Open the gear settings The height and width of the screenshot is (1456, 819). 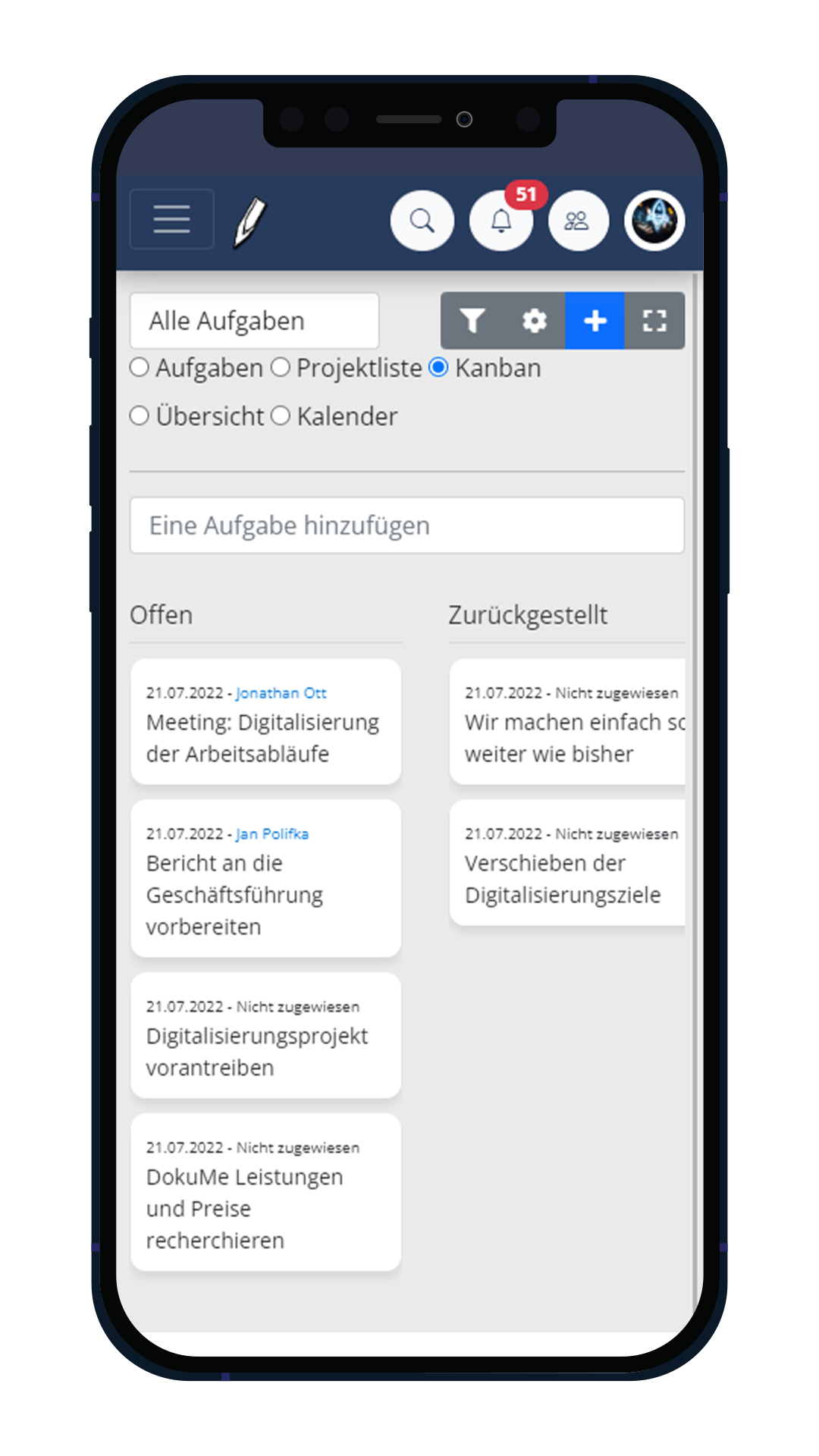pos(535,321)
